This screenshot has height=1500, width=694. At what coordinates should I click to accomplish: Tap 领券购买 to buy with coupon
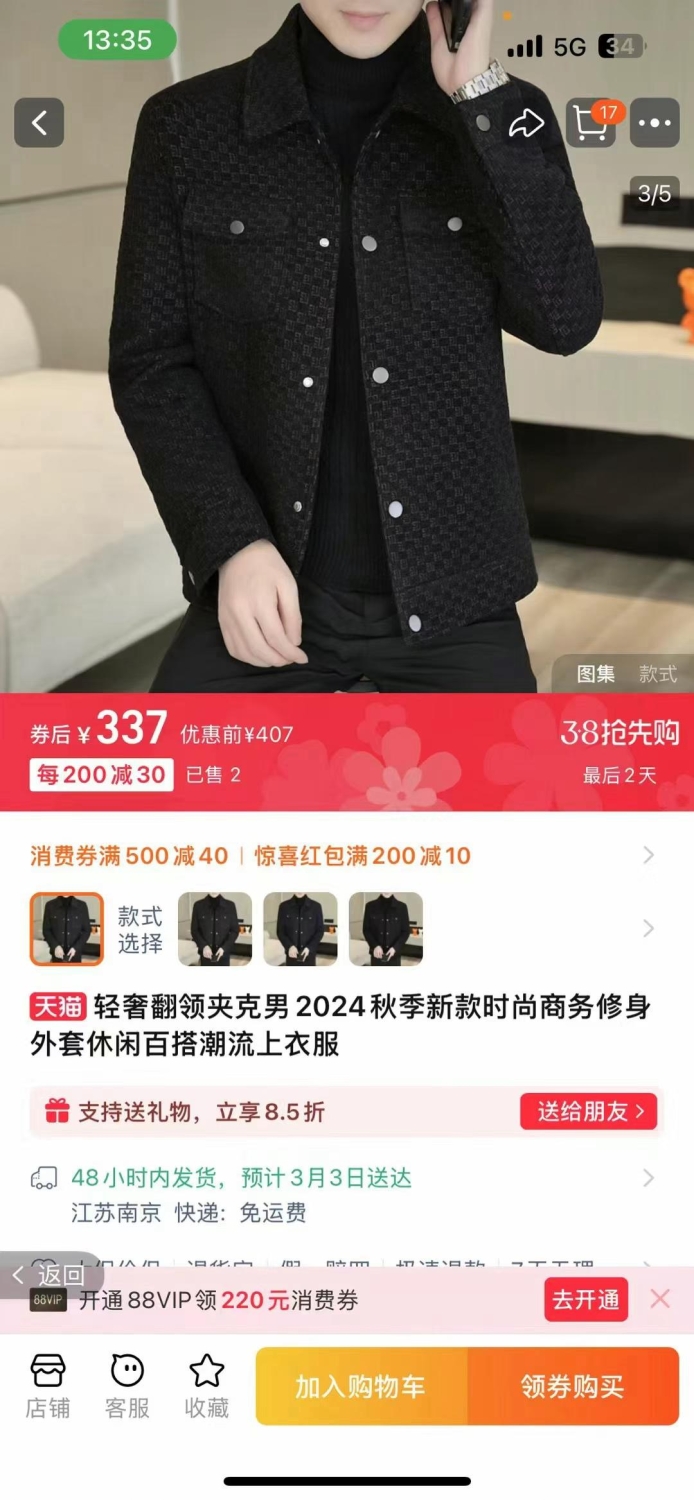coord(573,1386)
